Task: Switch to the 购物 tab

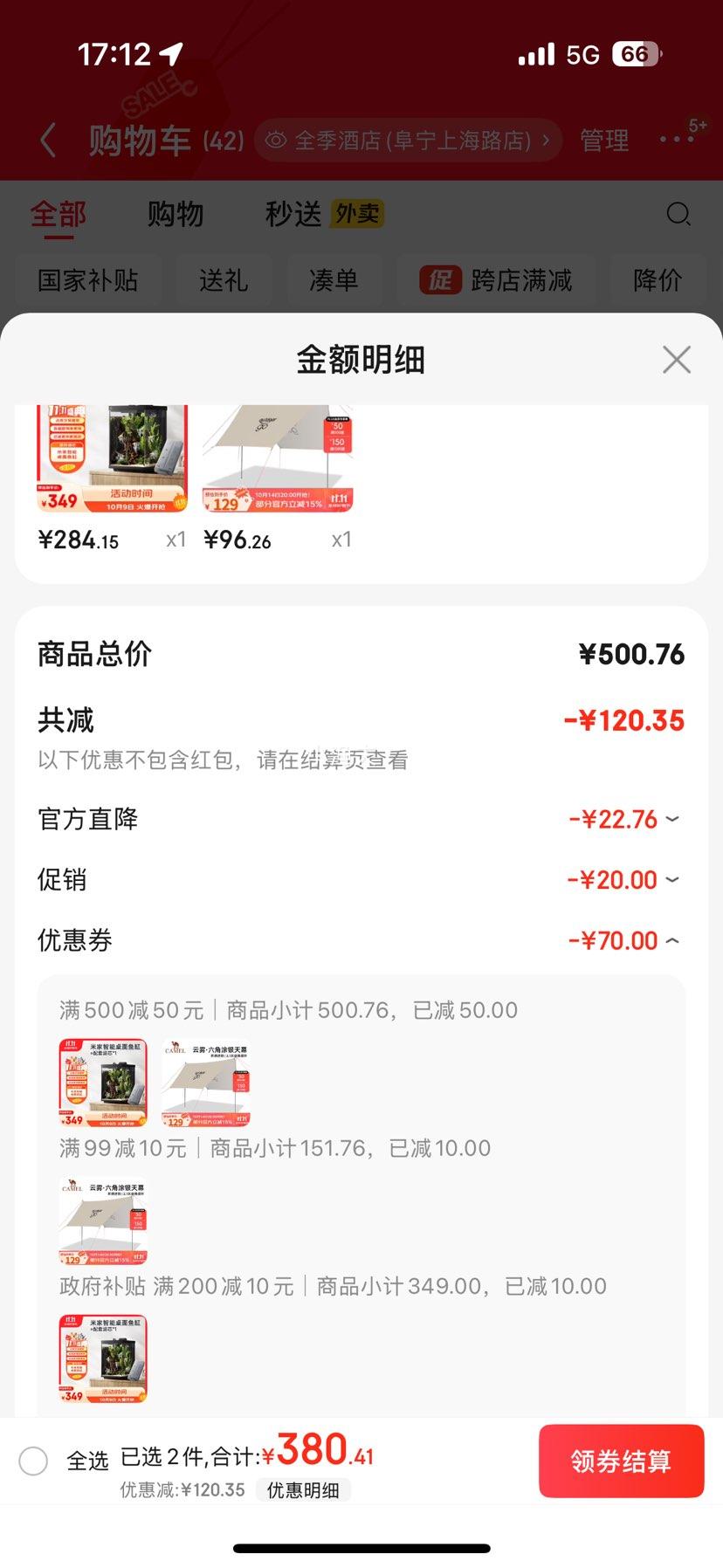Action: [x=175, y=214]
